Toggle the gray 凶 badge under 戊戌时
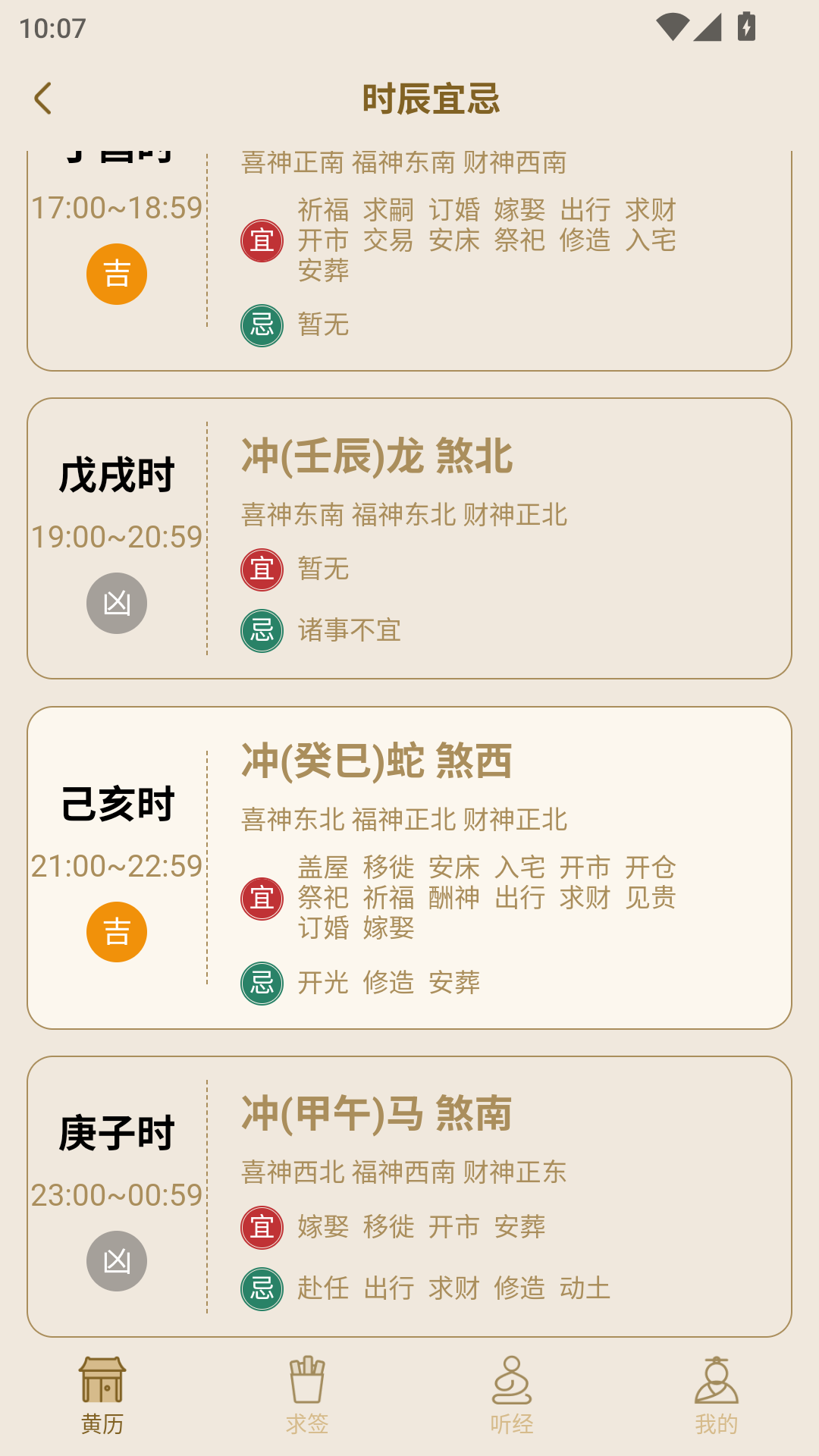Screen dimensions: 819x1456 tap(118, 603)
